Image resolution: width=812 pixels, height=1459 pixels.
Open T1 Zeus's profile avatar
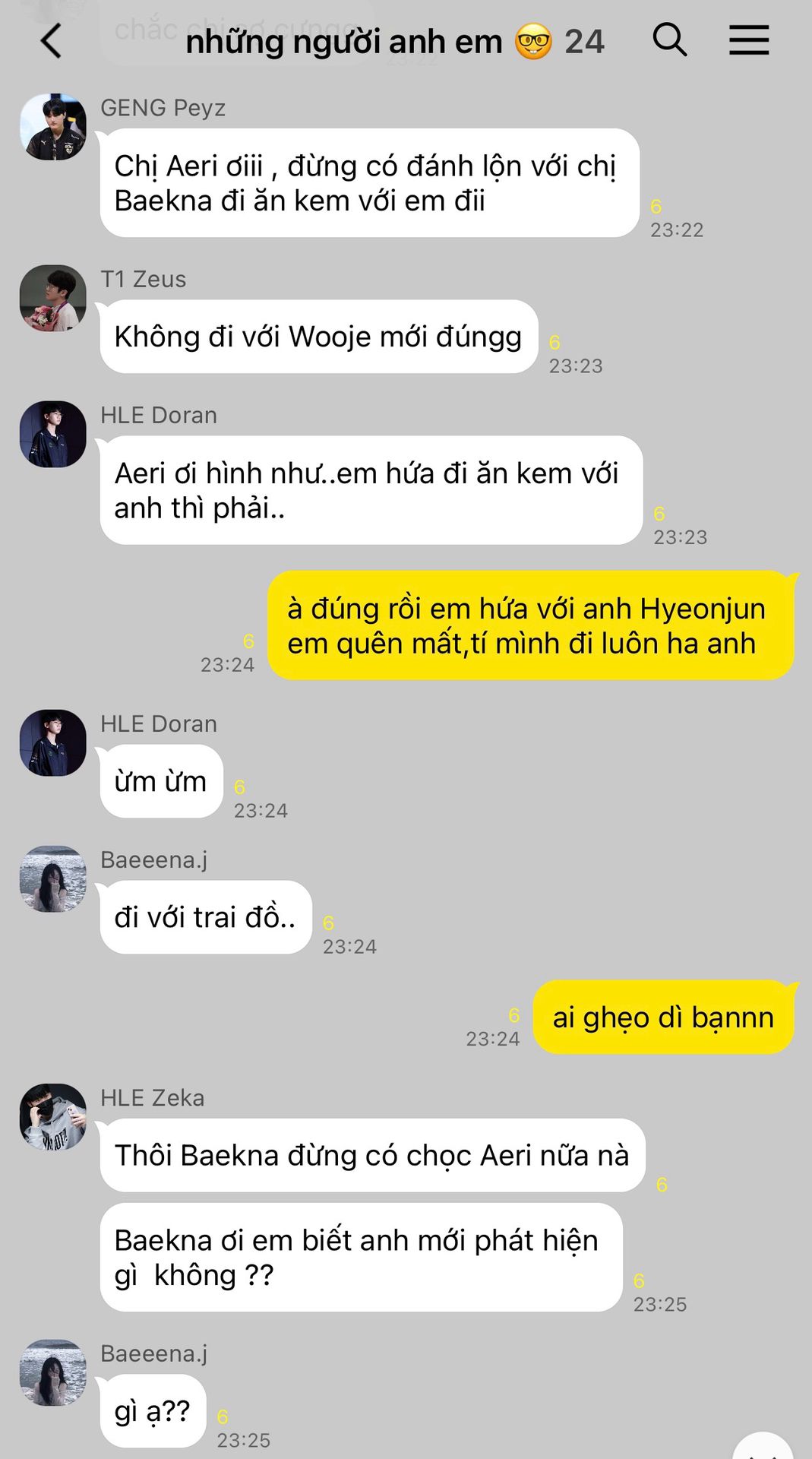click(x=53, y=298)
